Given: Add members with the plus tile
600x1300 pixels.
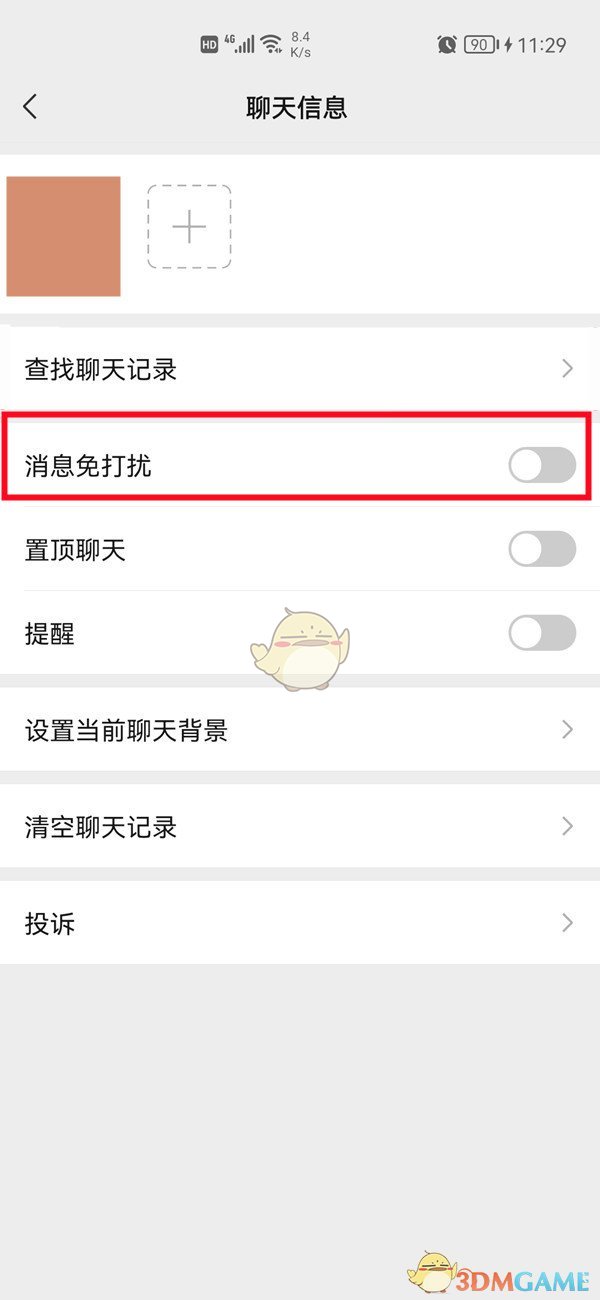Looking at the screenshot, I should 189,227.
